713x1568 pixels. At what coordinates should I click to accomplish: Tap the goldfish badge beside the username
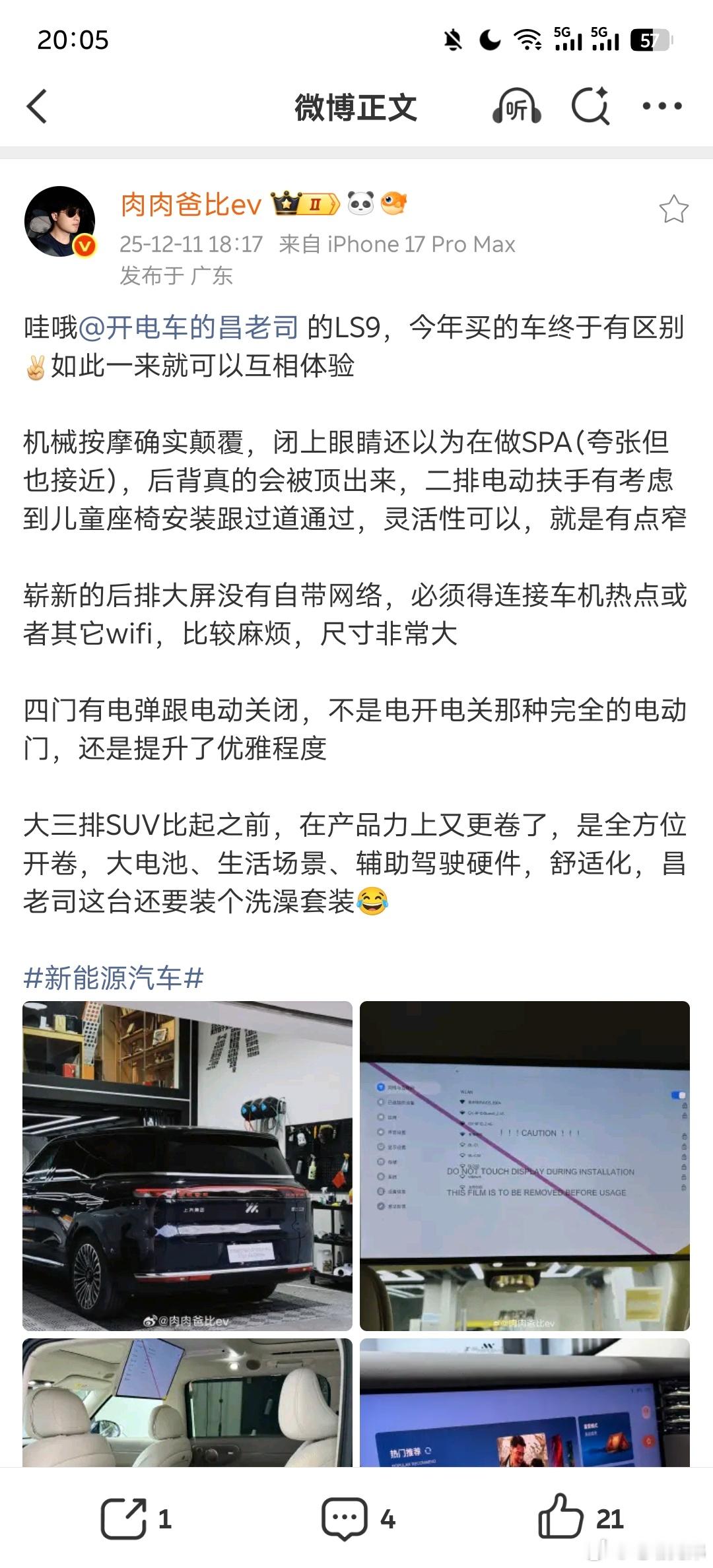click(x=393, y=203)
